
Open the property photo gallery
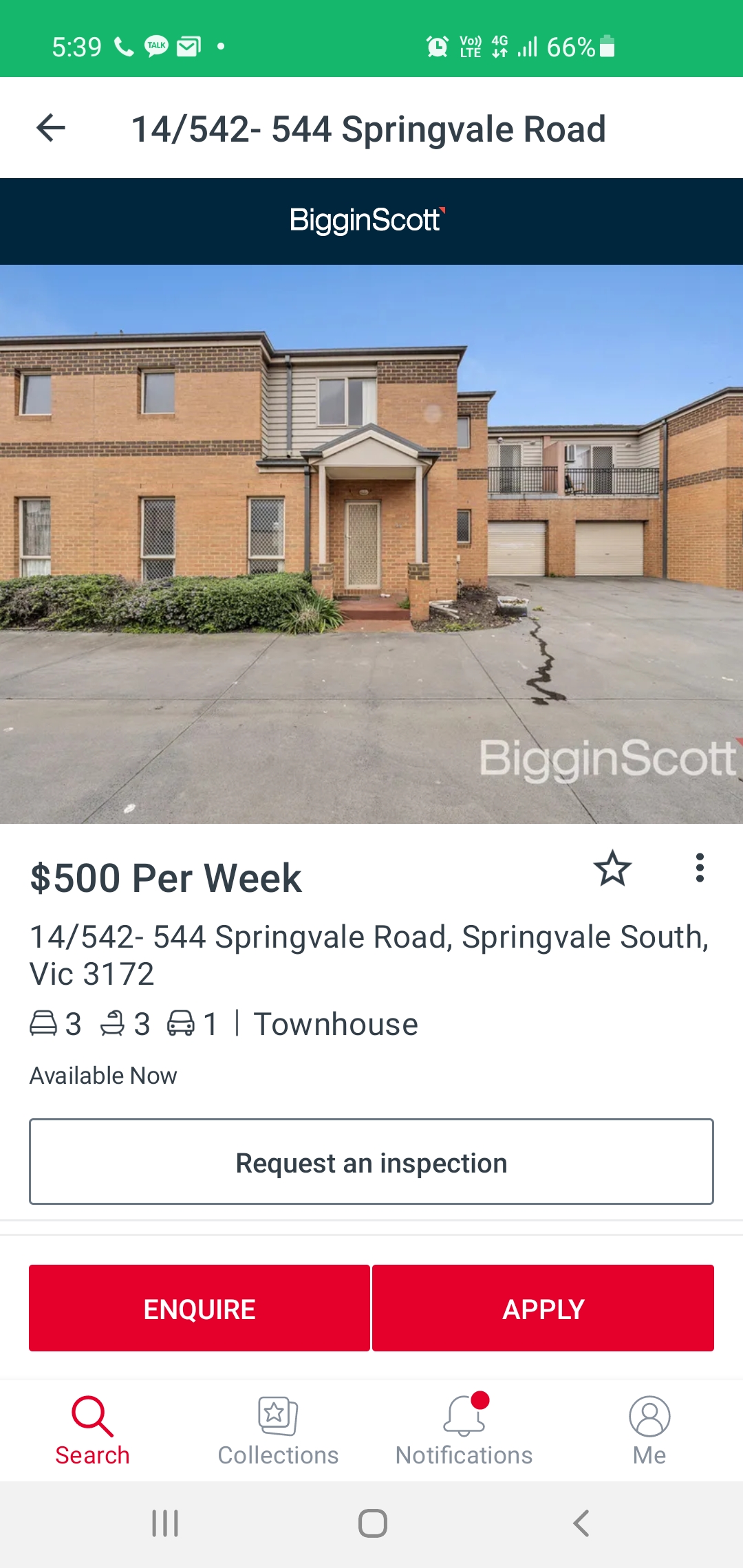point(371,543)
